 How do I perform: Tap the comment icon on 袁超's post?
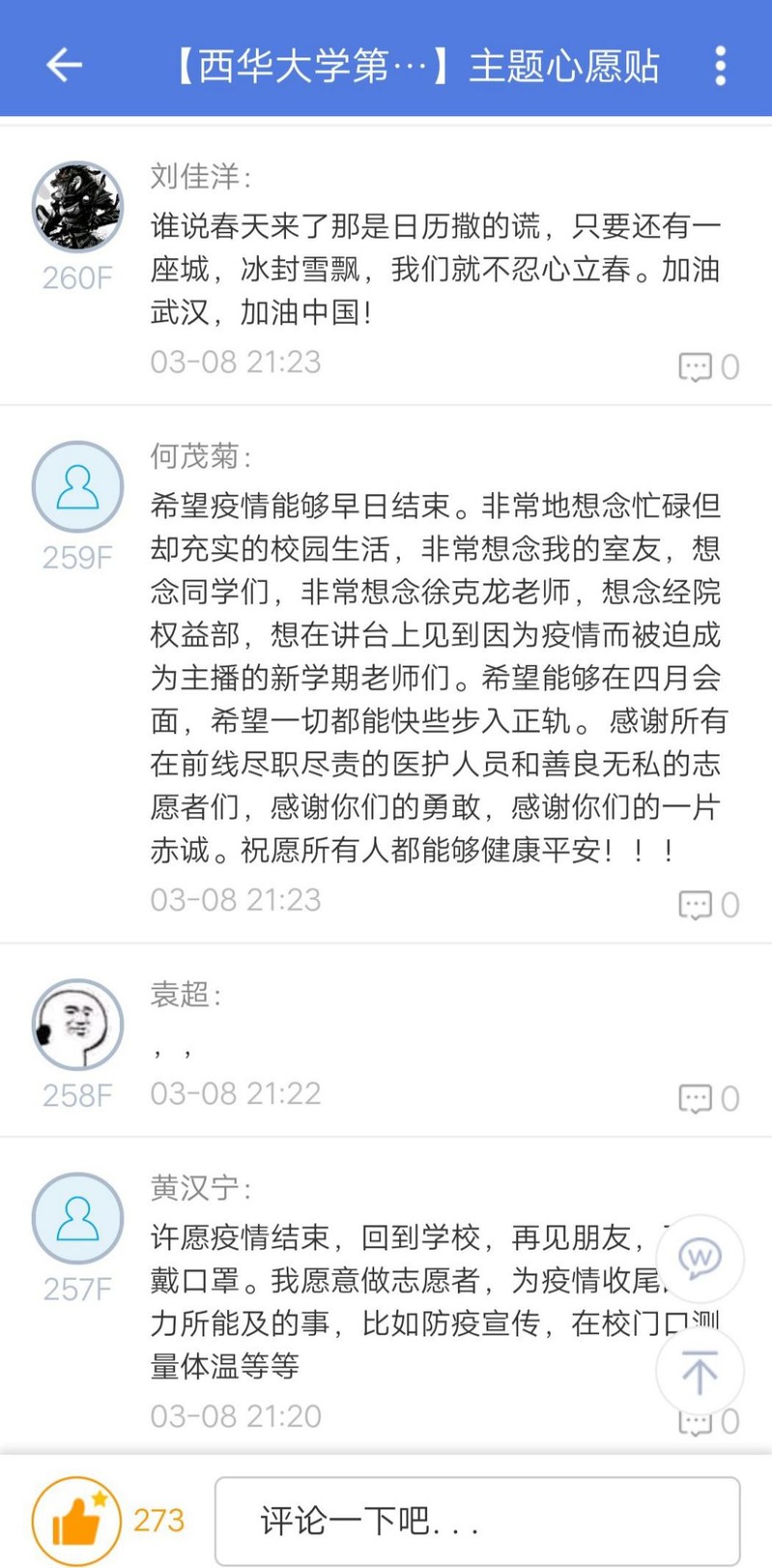click(x=696, y=1097)
